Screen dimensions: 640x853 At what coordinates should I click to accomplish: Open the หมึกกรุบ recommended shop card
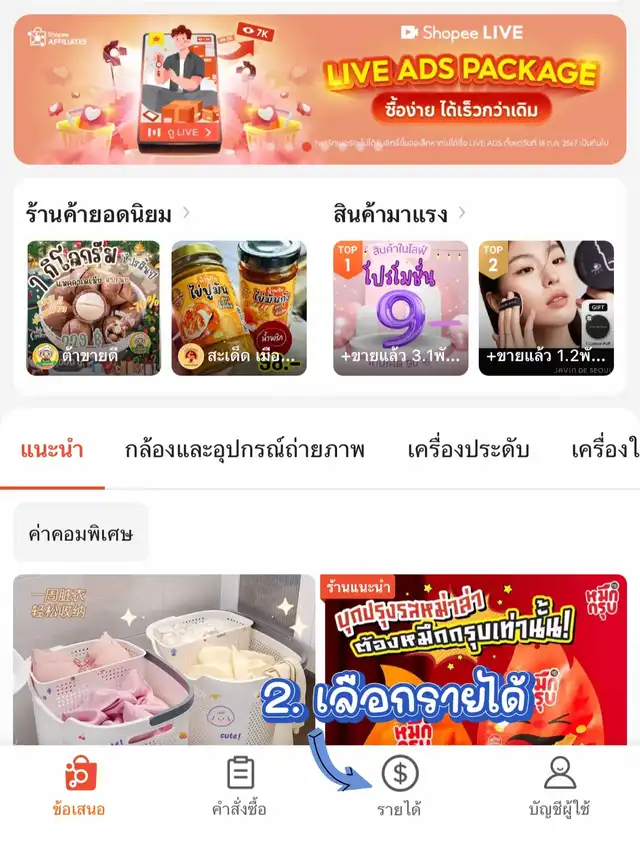click(x=476, y=660)
